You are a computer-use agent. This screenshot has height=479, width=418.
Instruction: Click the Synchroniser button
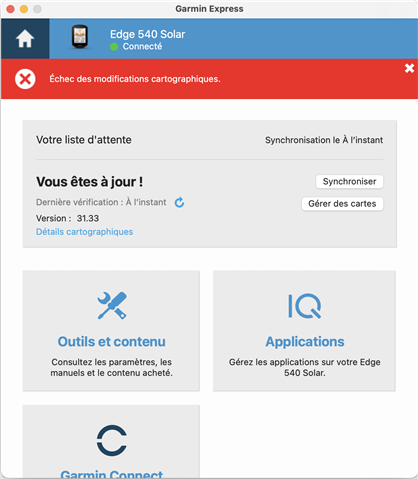(349, 182)
